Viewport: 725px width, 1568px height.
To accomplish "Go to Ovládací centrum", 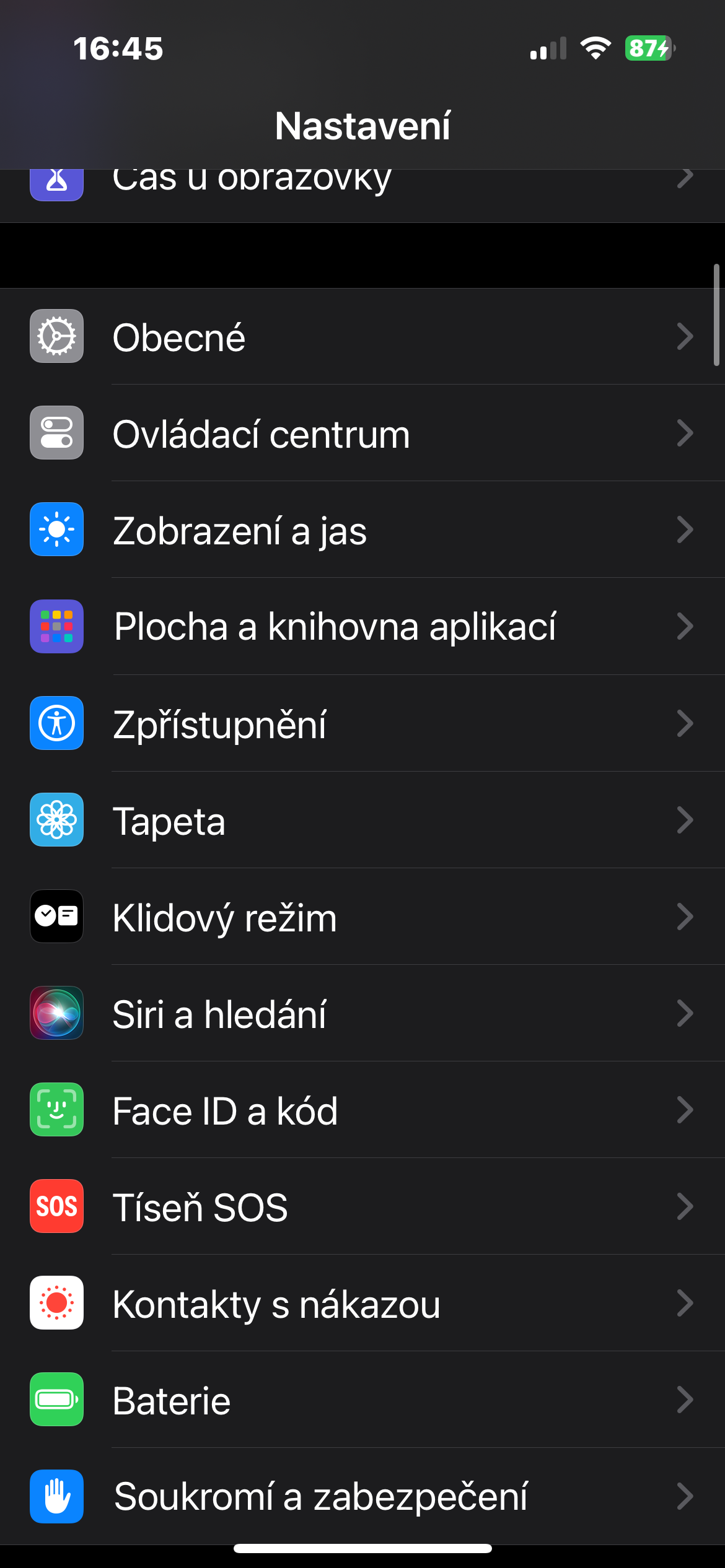I will tap(362, 433).
